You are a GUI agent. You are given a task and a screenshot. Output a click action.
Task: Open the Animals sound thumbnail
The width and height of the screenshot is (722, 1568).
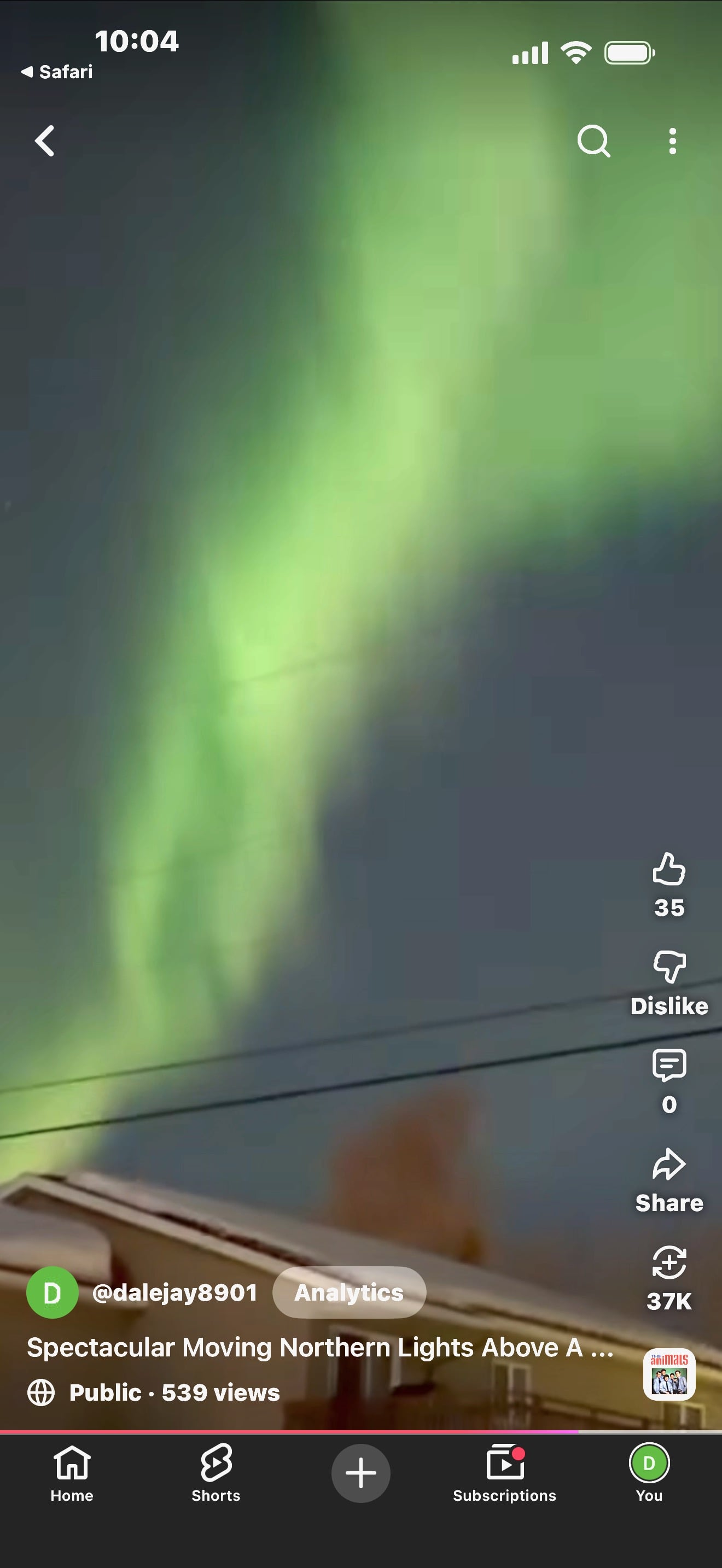coord(668,1374)
